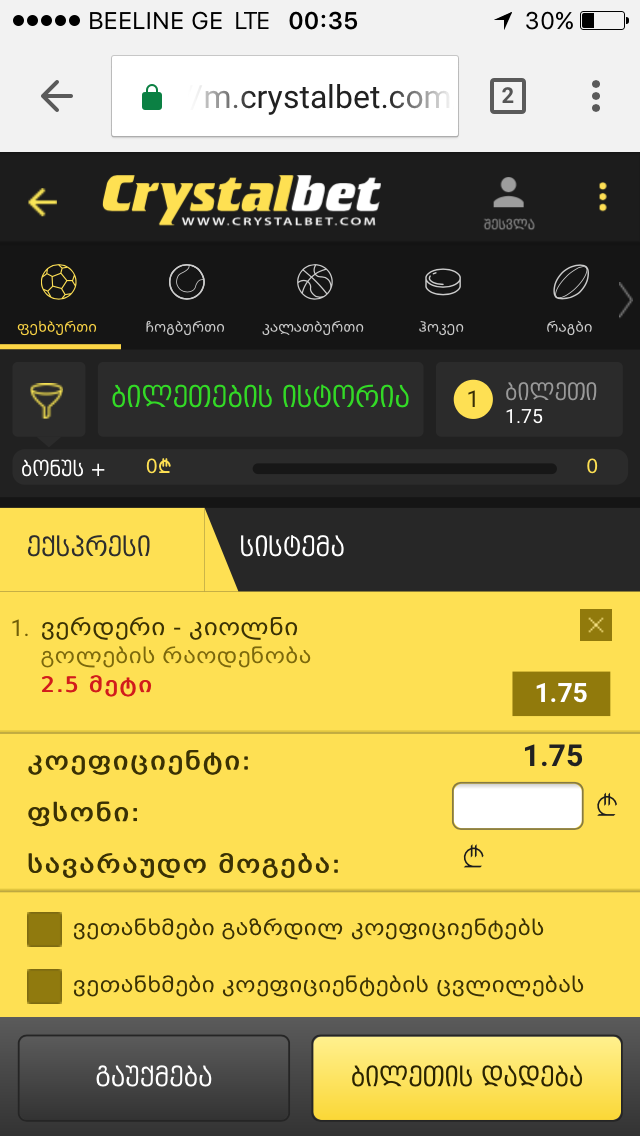Switch to the სისტემა bet type tab

point(292,547)
